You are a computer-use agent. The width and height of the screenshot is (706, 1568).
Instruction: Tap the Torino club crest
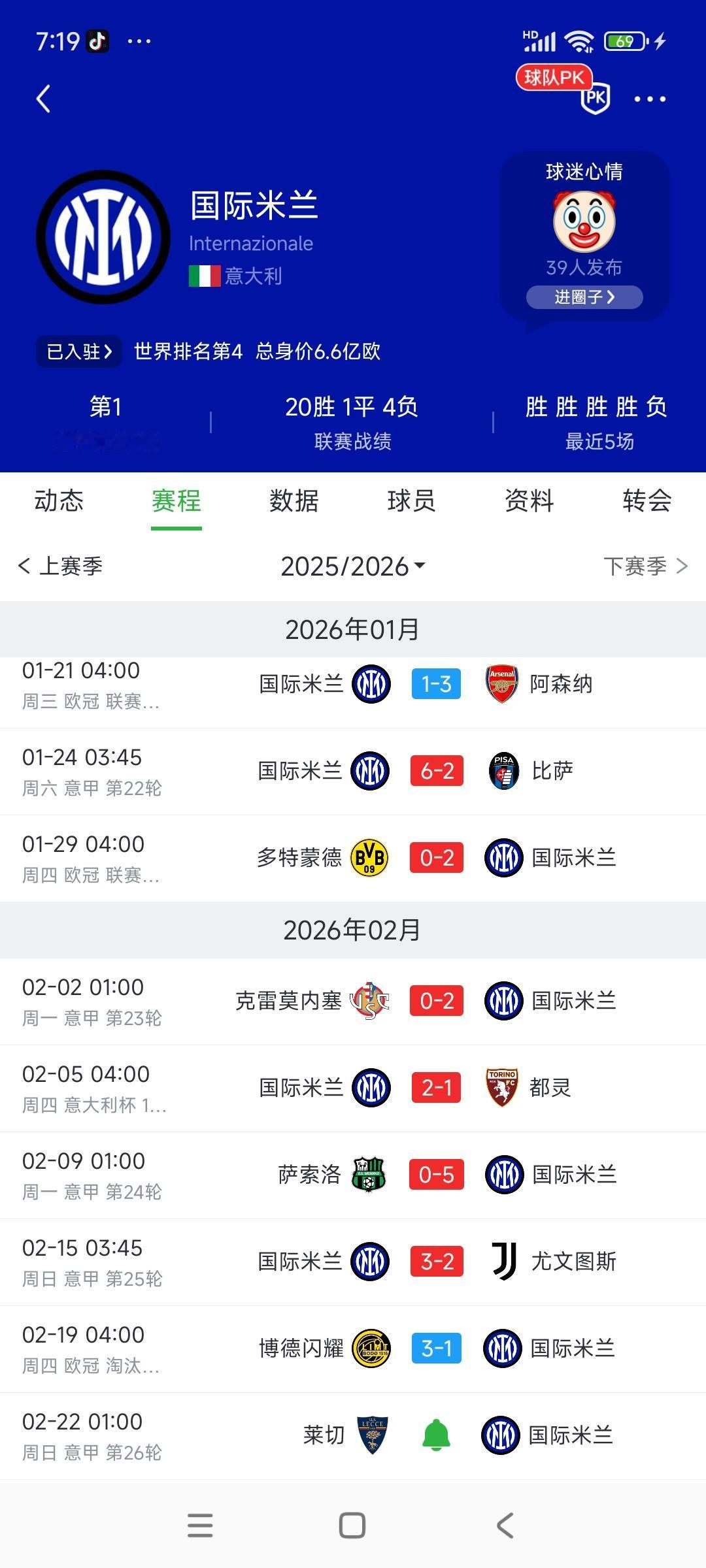pyautogui.click(x=503, y=1087)
